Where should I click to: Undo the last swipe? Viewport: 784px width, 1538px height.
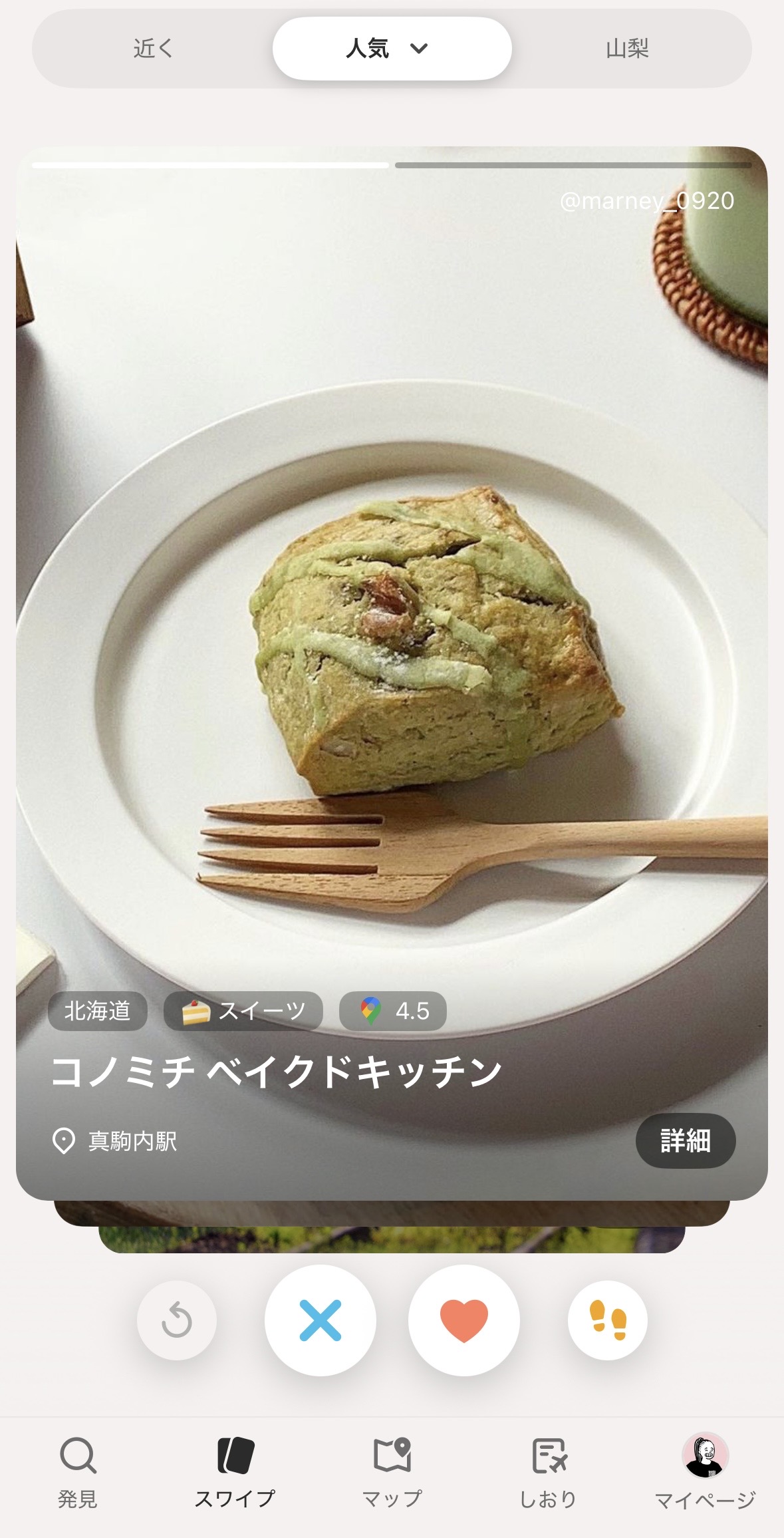click(176, 1320)
